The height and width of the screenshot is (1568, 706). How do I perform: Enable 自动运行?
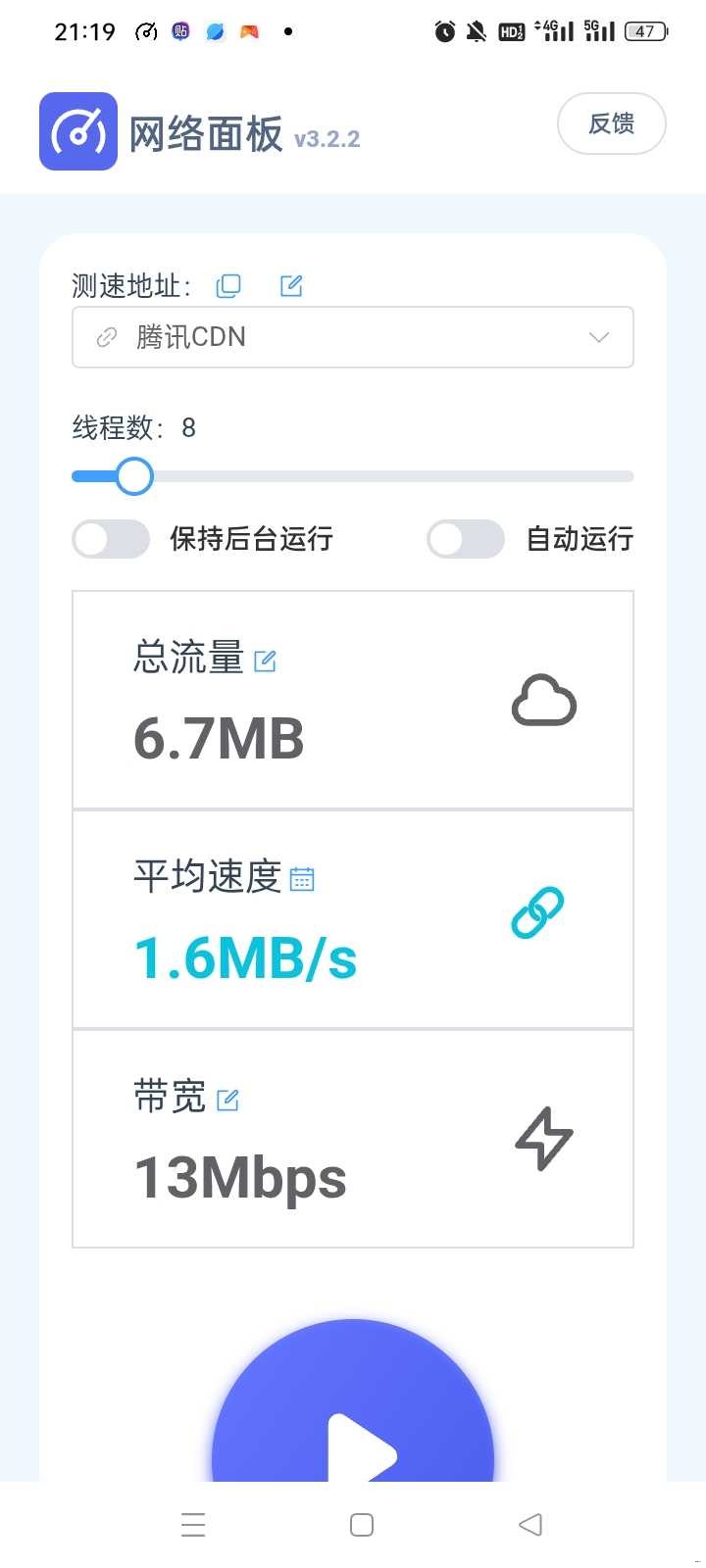pyautogui.click(x=465, y=539)
